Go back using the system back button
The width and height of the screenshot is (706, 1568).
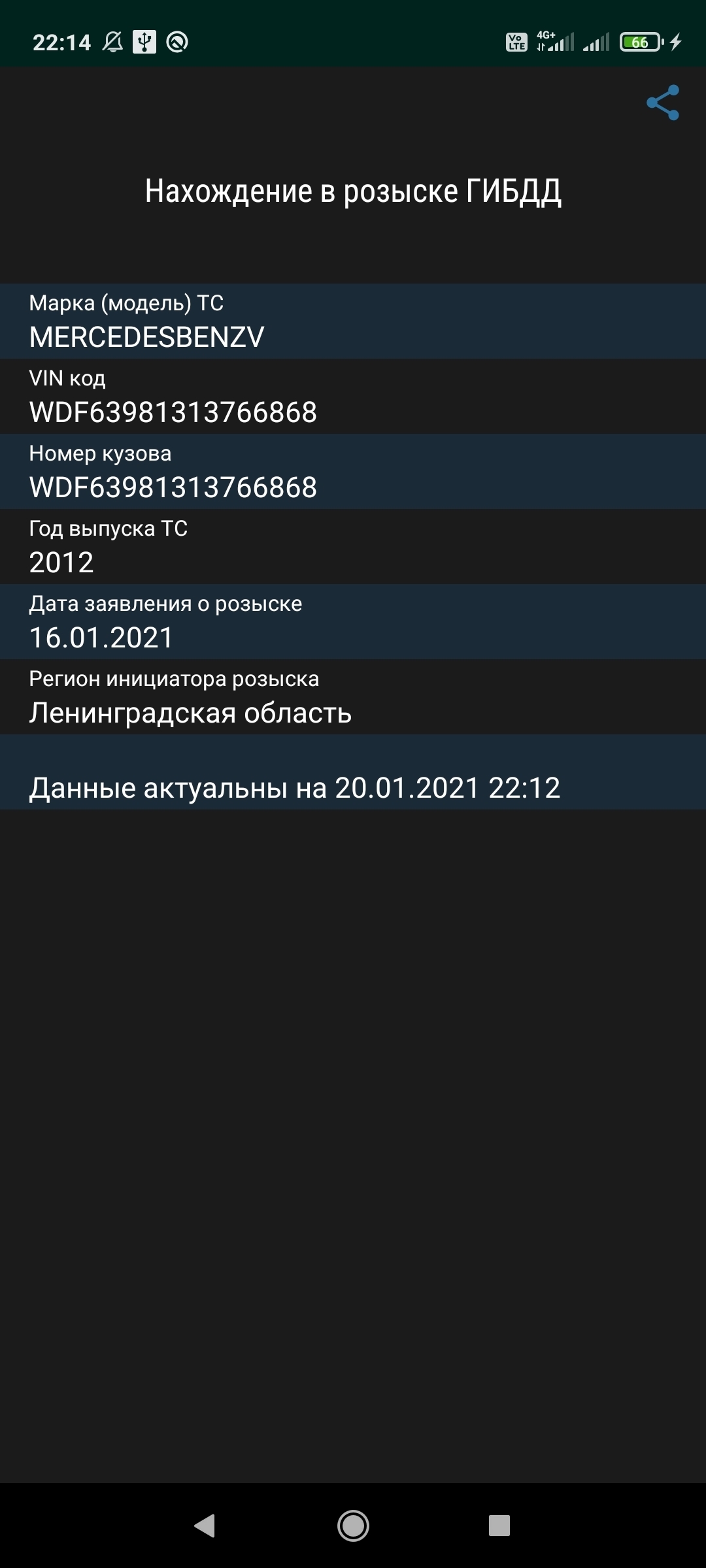205,1526
